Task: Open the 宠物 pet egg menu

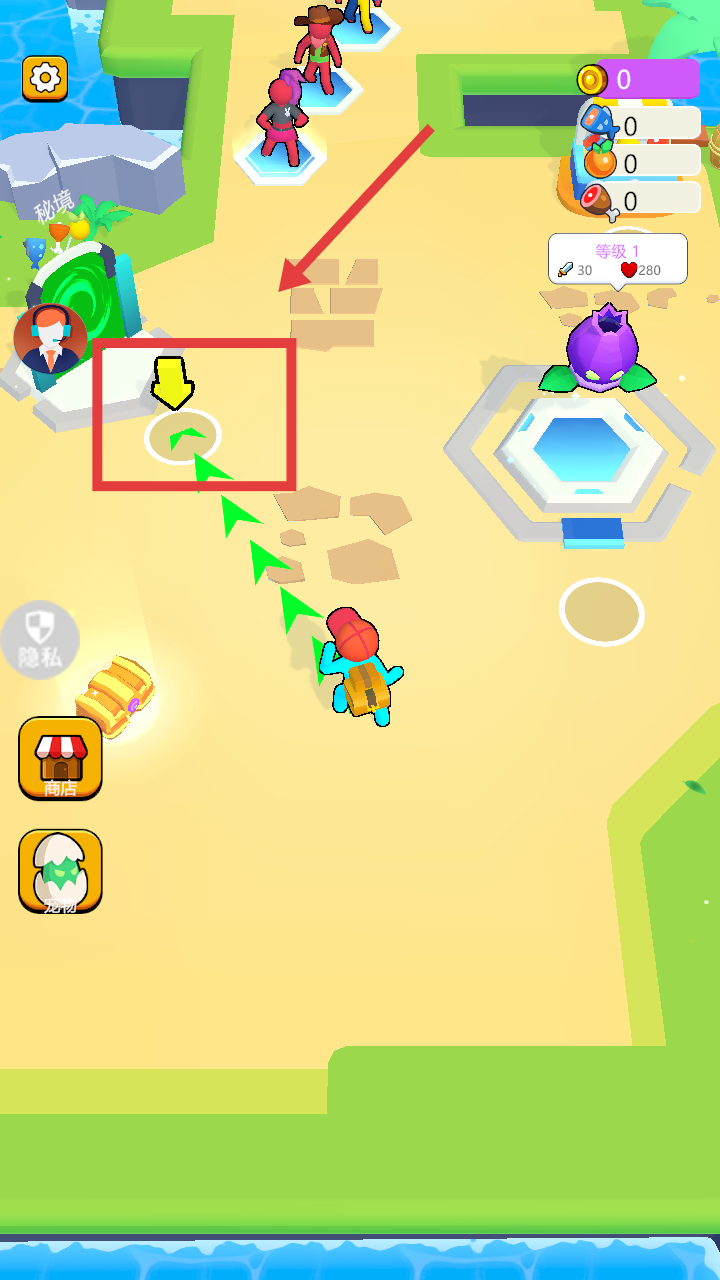Action: coord(60,870)
